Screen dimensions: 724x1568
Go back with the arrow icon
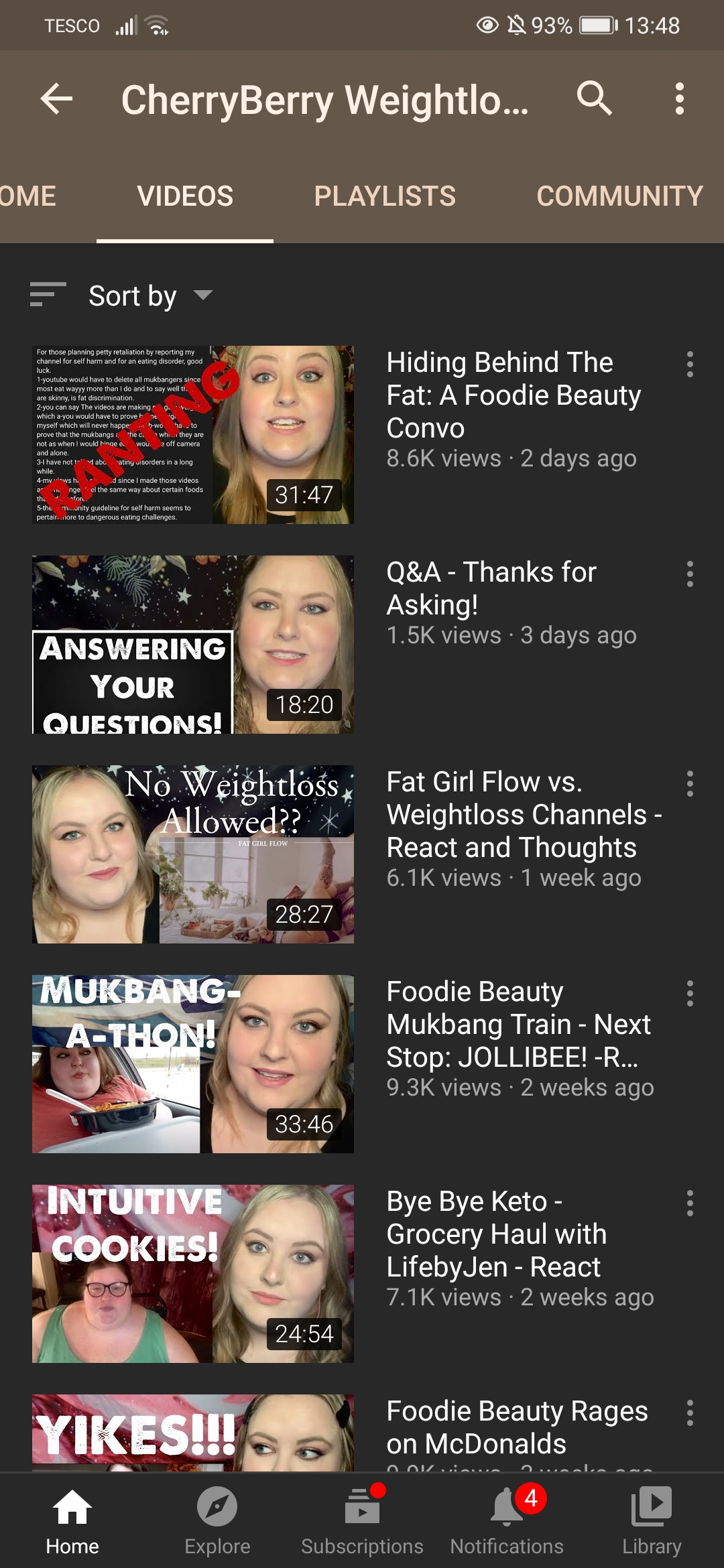56,99
